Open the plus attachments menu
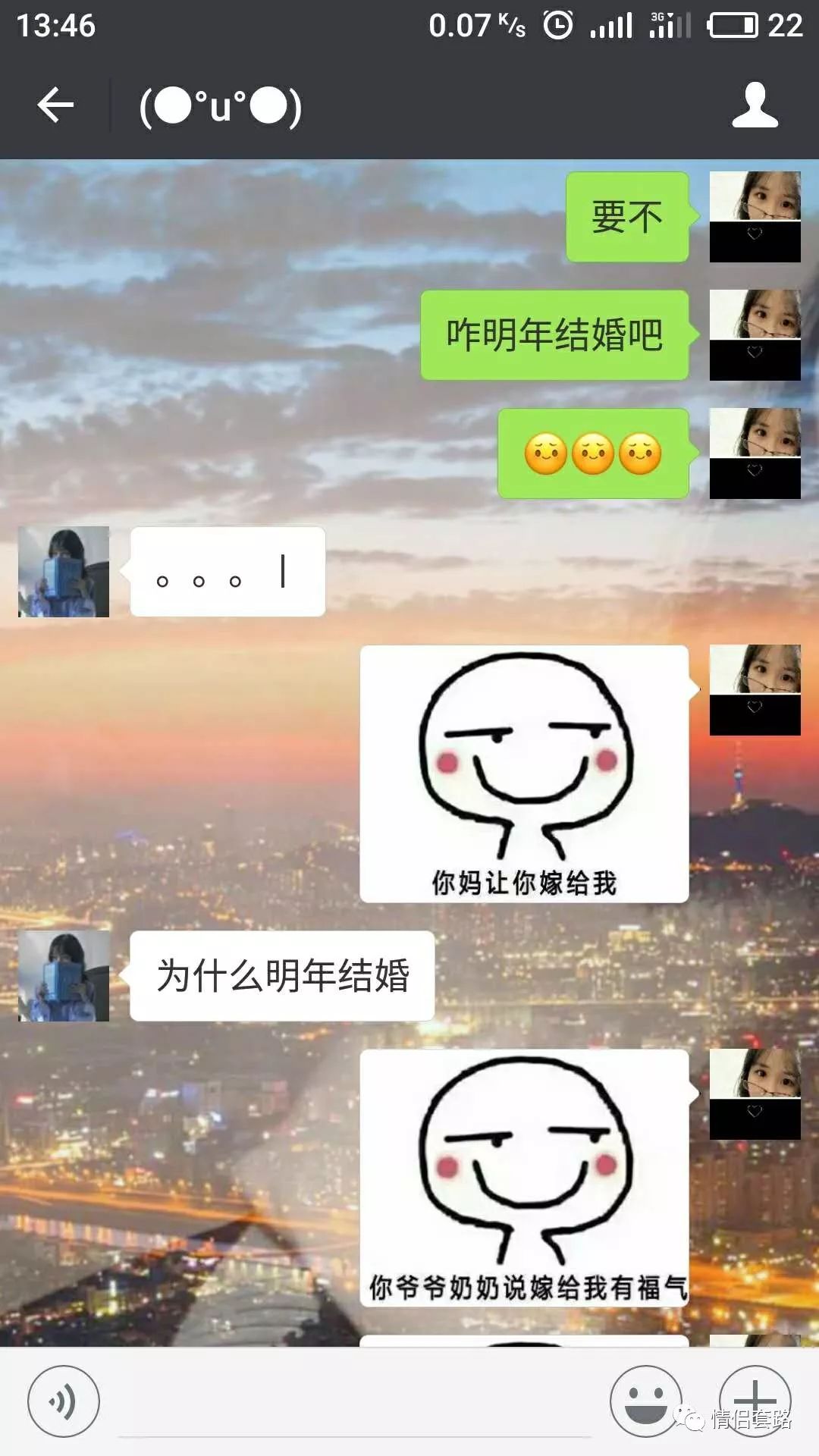The image size is (819, 1456). pyautogui.click(x=755, y=1400)
